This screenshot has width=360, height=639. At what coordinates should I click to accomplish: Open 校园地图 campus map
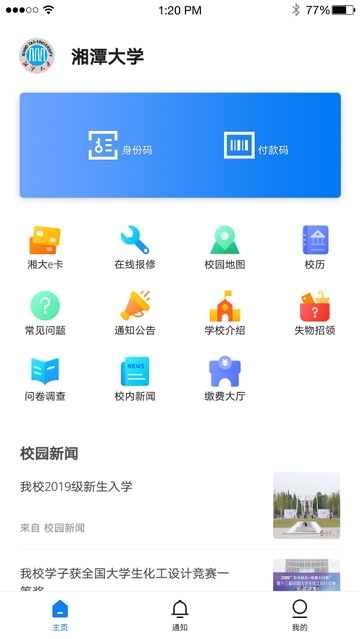coord(225,248)
